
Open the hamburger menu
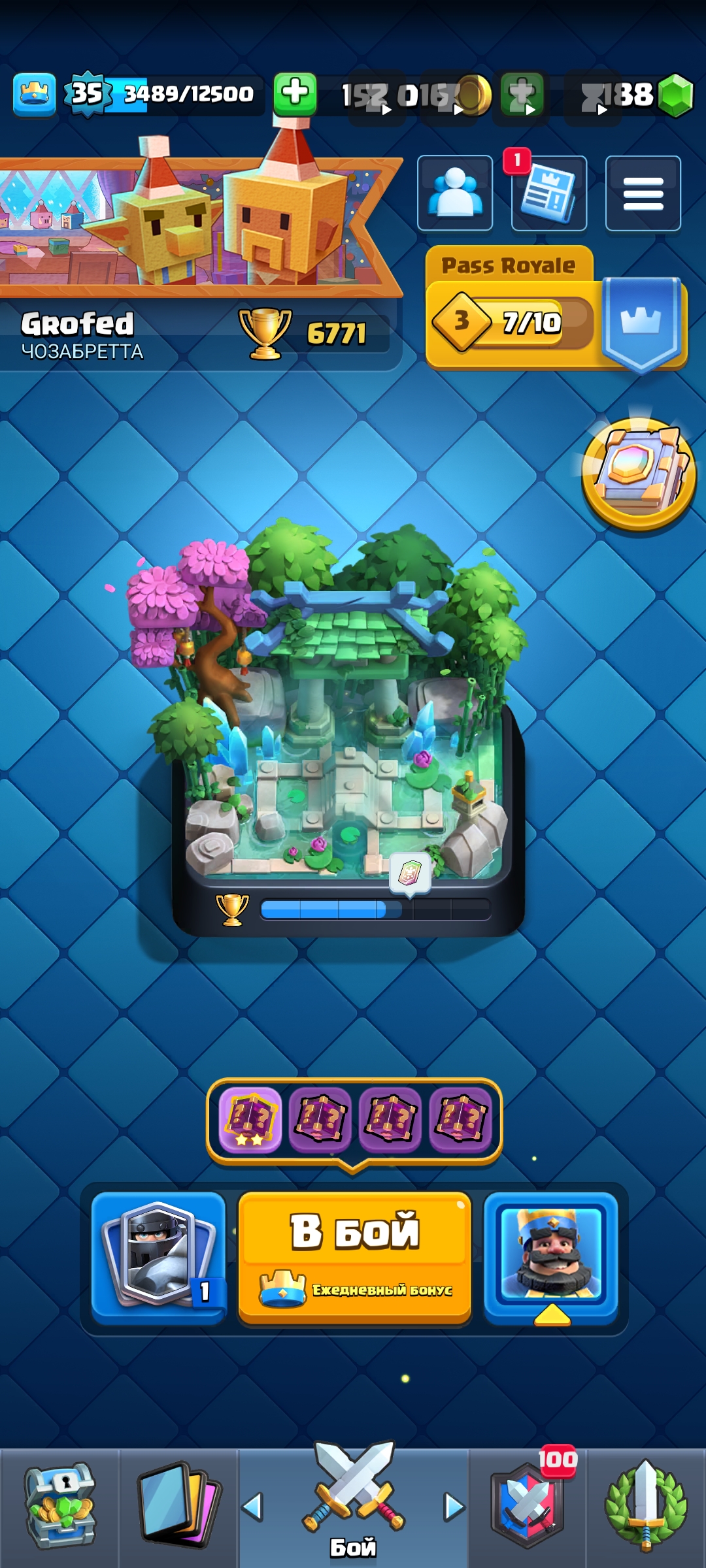[643, 193]
